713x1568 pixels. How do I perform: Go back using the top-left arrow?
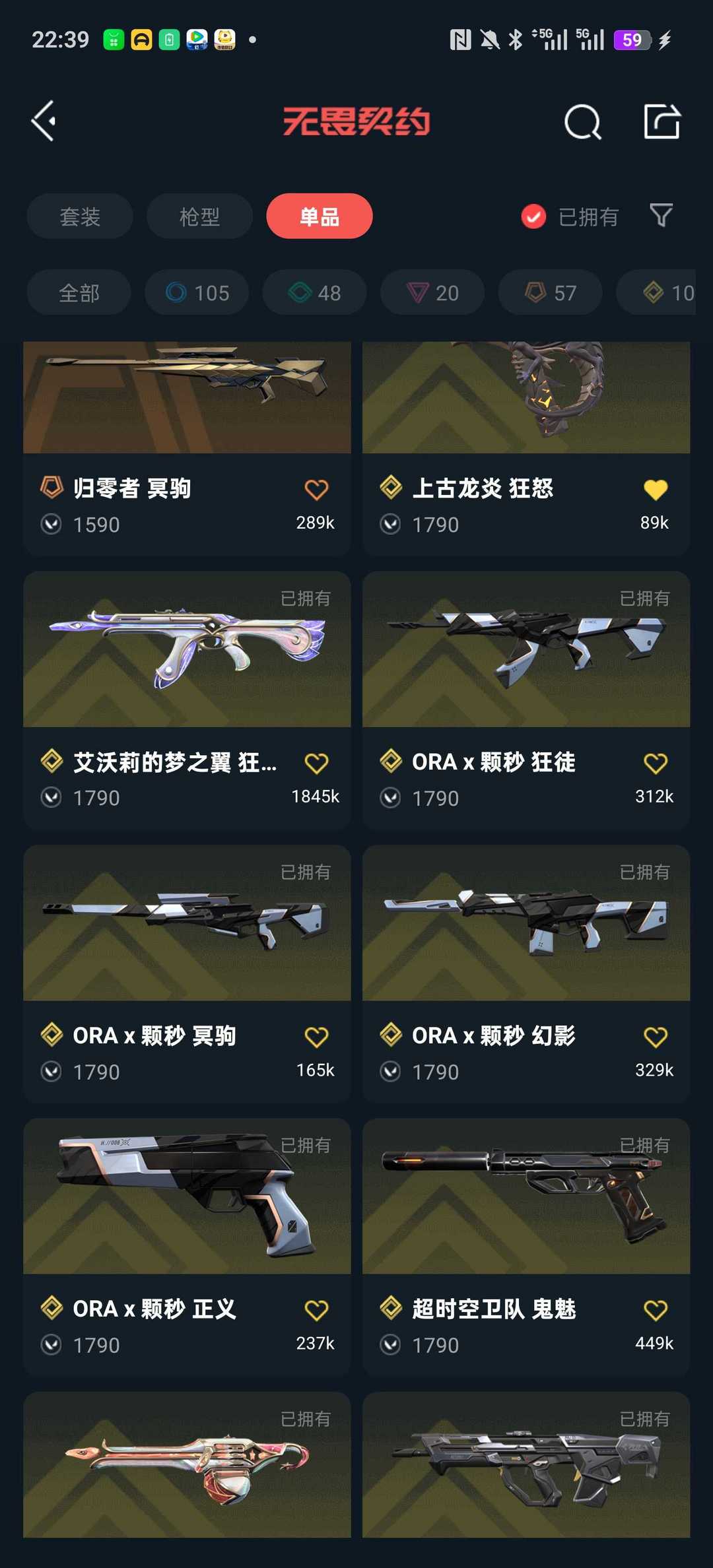click(x=44, y=121)
